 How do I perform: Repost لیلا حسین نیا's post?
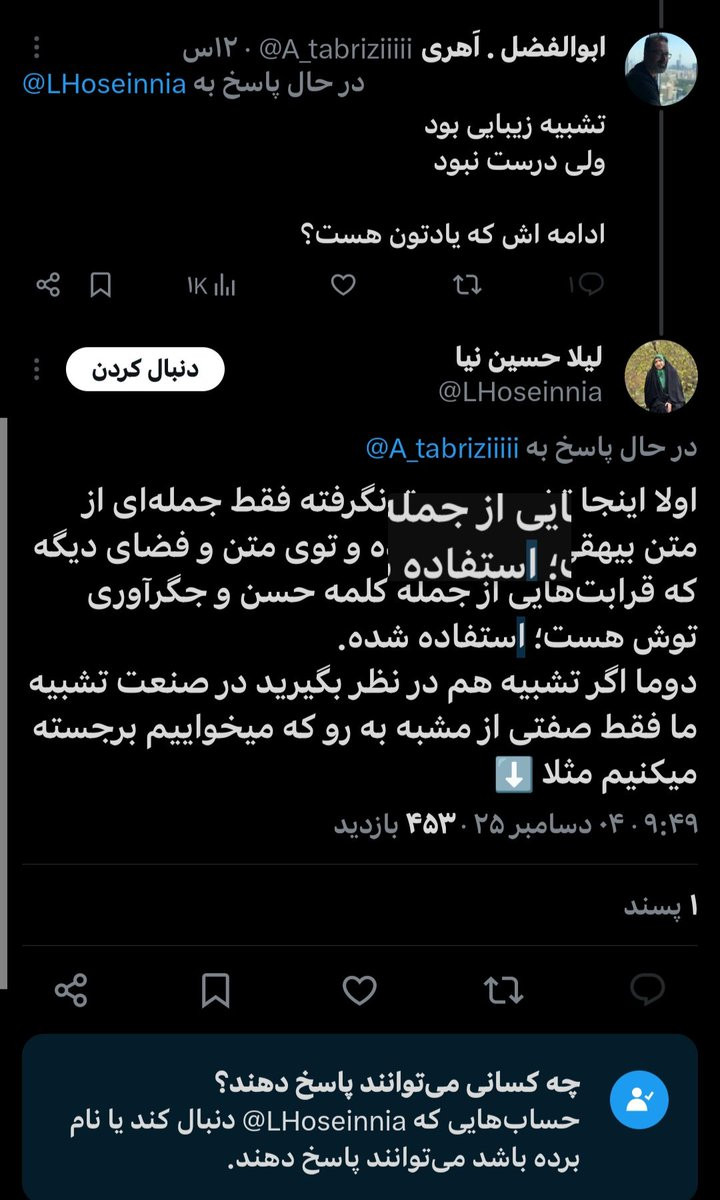[x=502, y=991]
